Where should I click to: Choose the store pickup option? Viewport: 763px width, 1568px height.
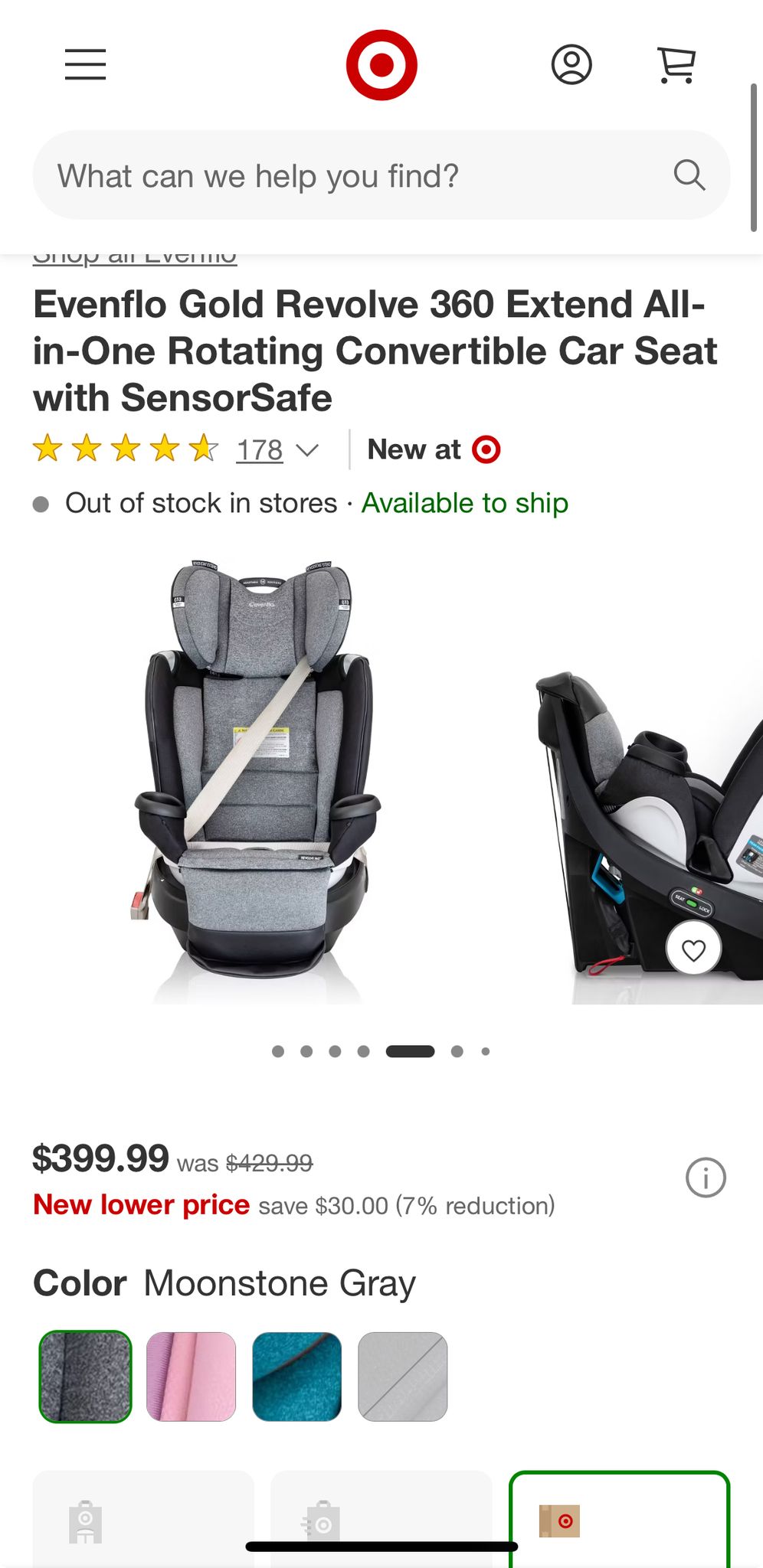[x=143, y=1518]
